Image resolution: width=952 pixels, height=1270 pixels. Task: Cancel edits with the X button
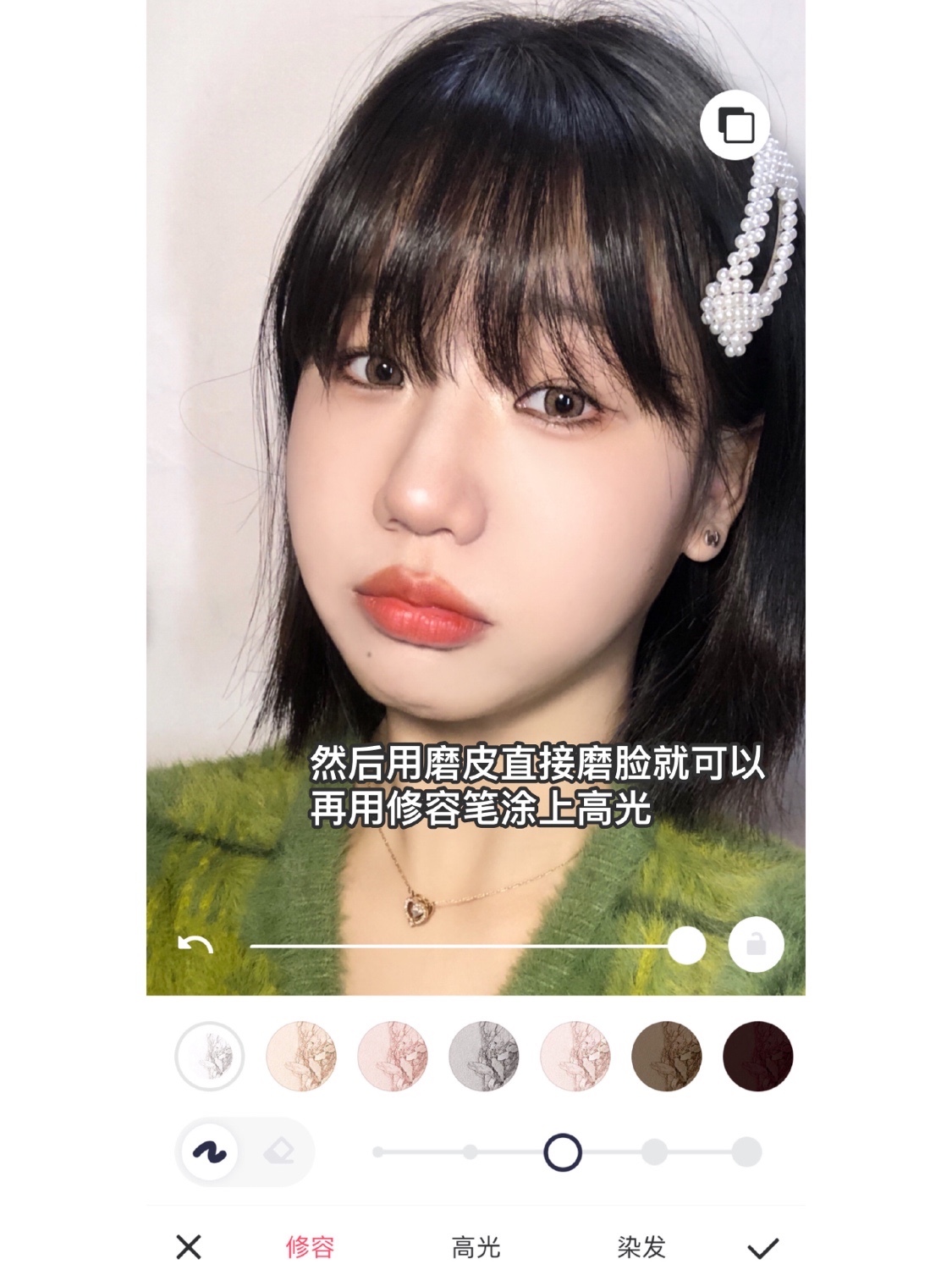click(x=189, y=1246)
